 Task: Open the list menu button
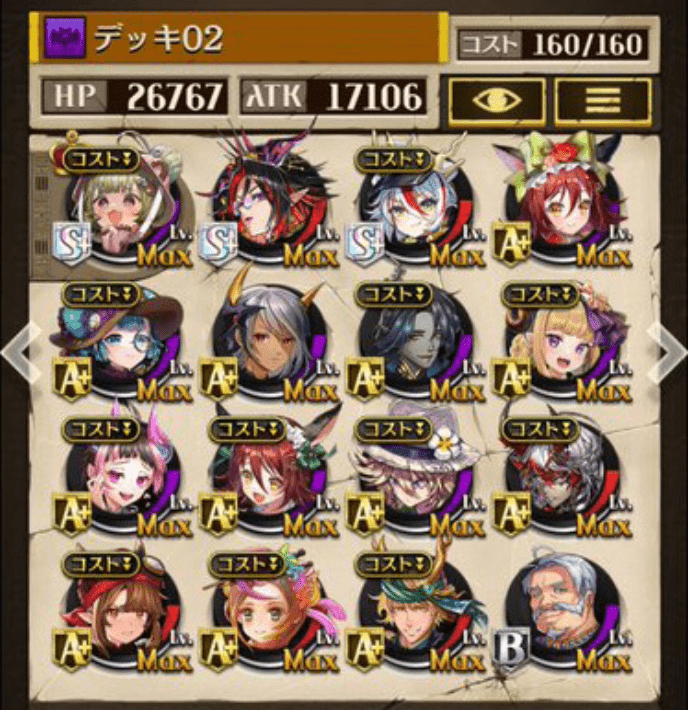602,100
